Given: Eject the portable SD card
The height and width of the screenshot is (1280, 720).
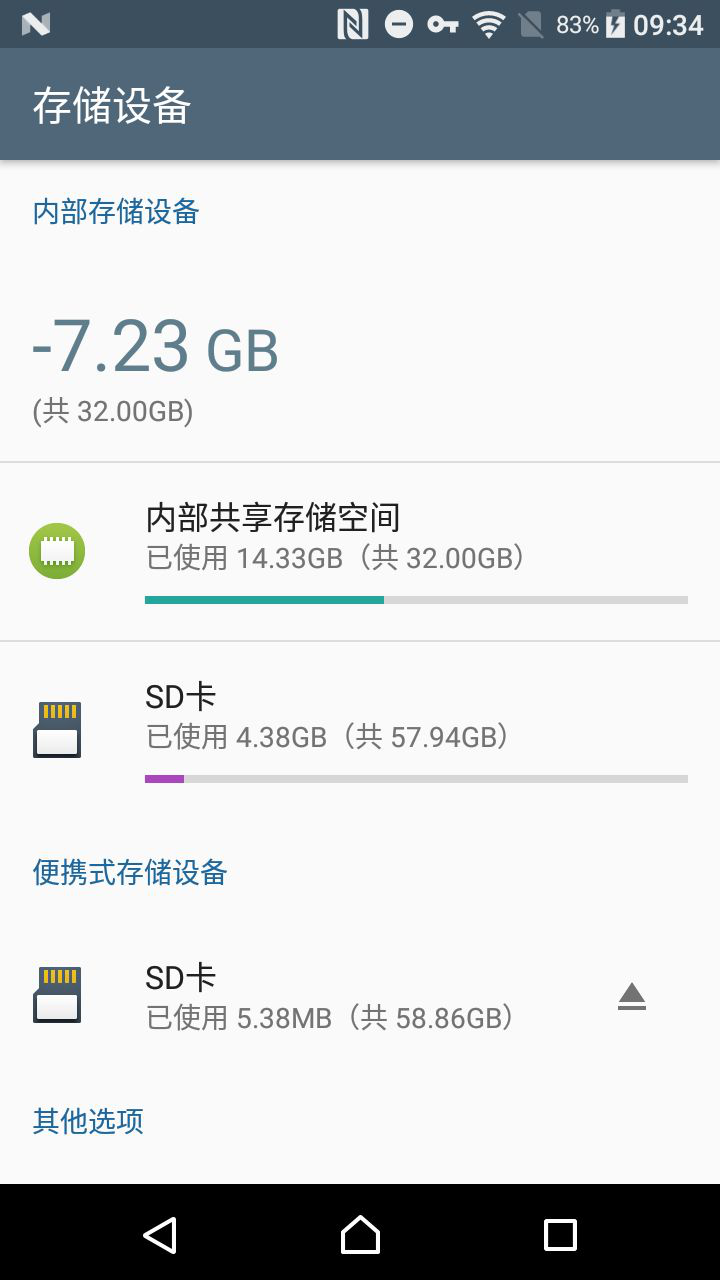Looking at the screenshot, I should pos(632,996).
